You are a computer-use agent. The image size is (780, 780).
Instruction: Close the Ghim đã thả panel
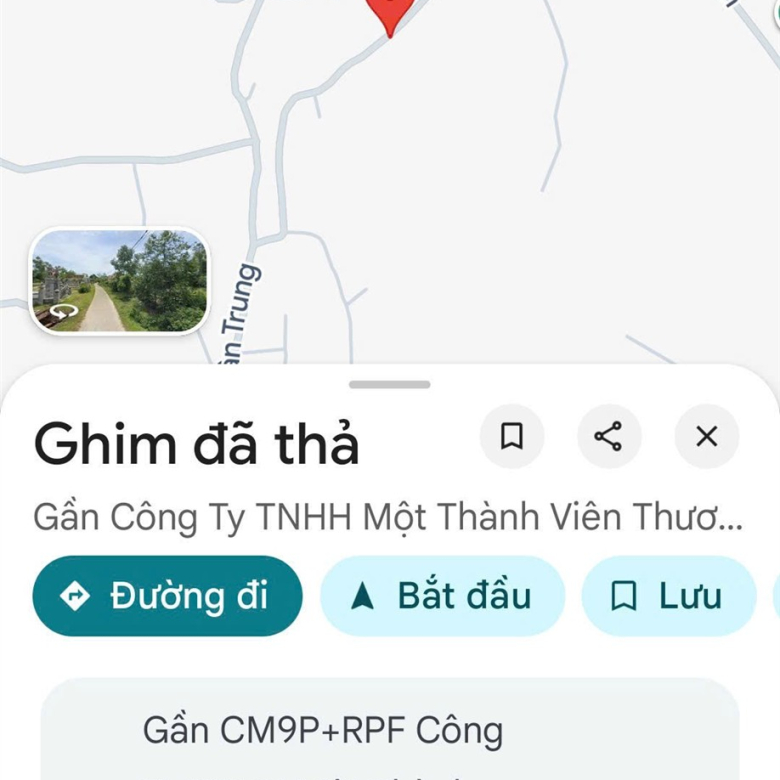tap(706, 436)
